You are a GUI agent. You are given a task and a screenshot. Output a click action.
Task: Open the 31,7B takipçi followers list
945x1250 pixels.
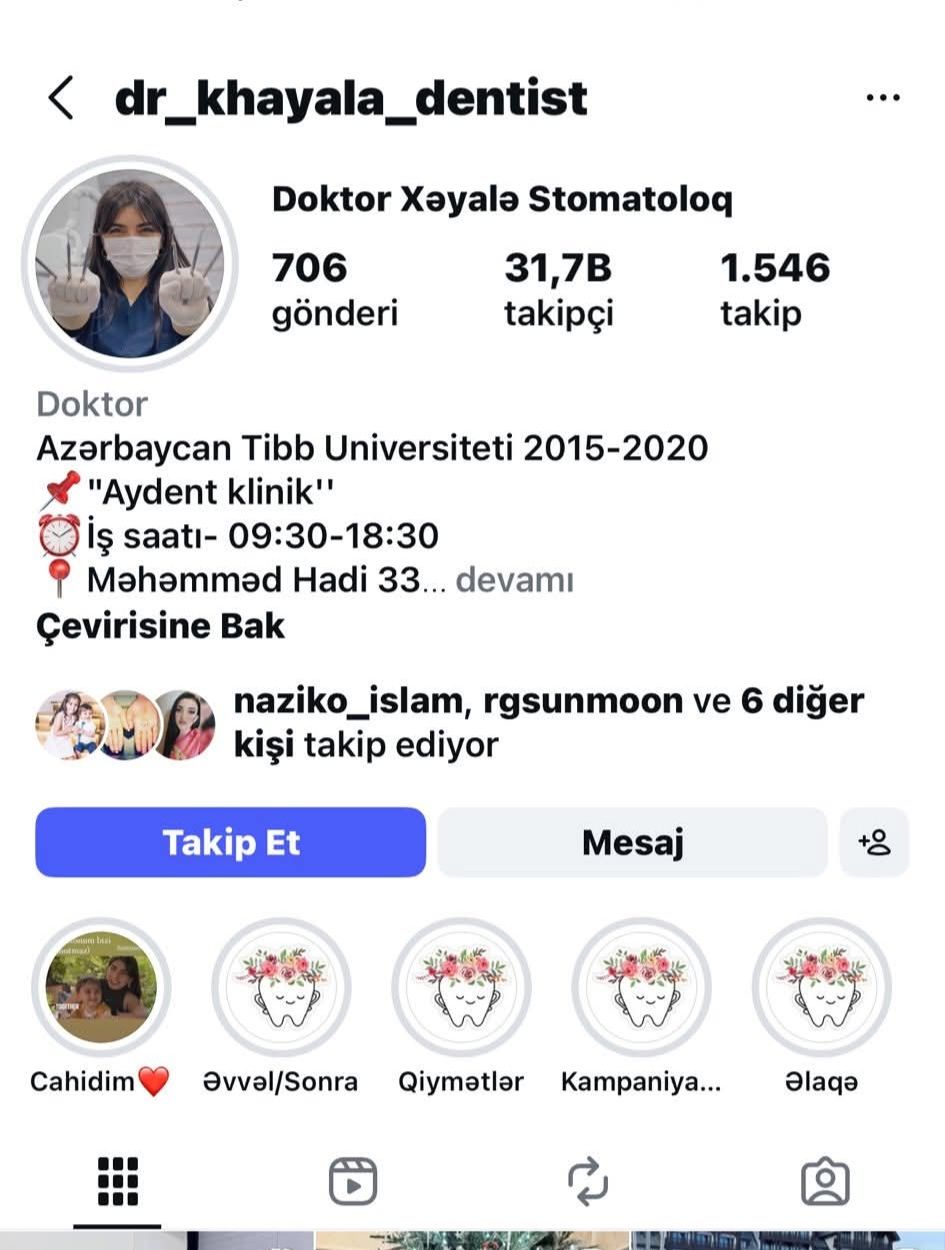point(558,289)
